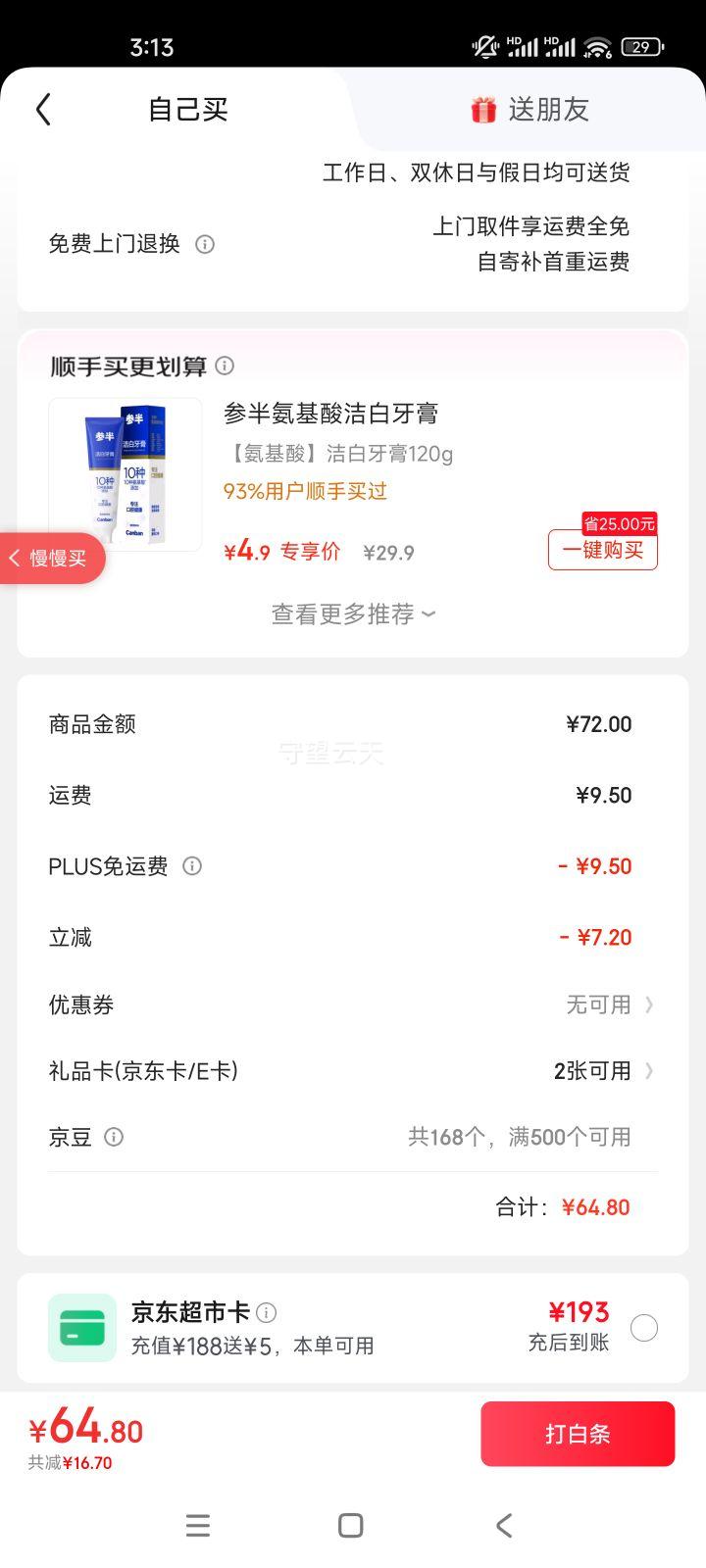The height and width of the screenshot is (1568, 706).
Task: Tap the toothpaste product thumbnail
Action: [125, 474]
